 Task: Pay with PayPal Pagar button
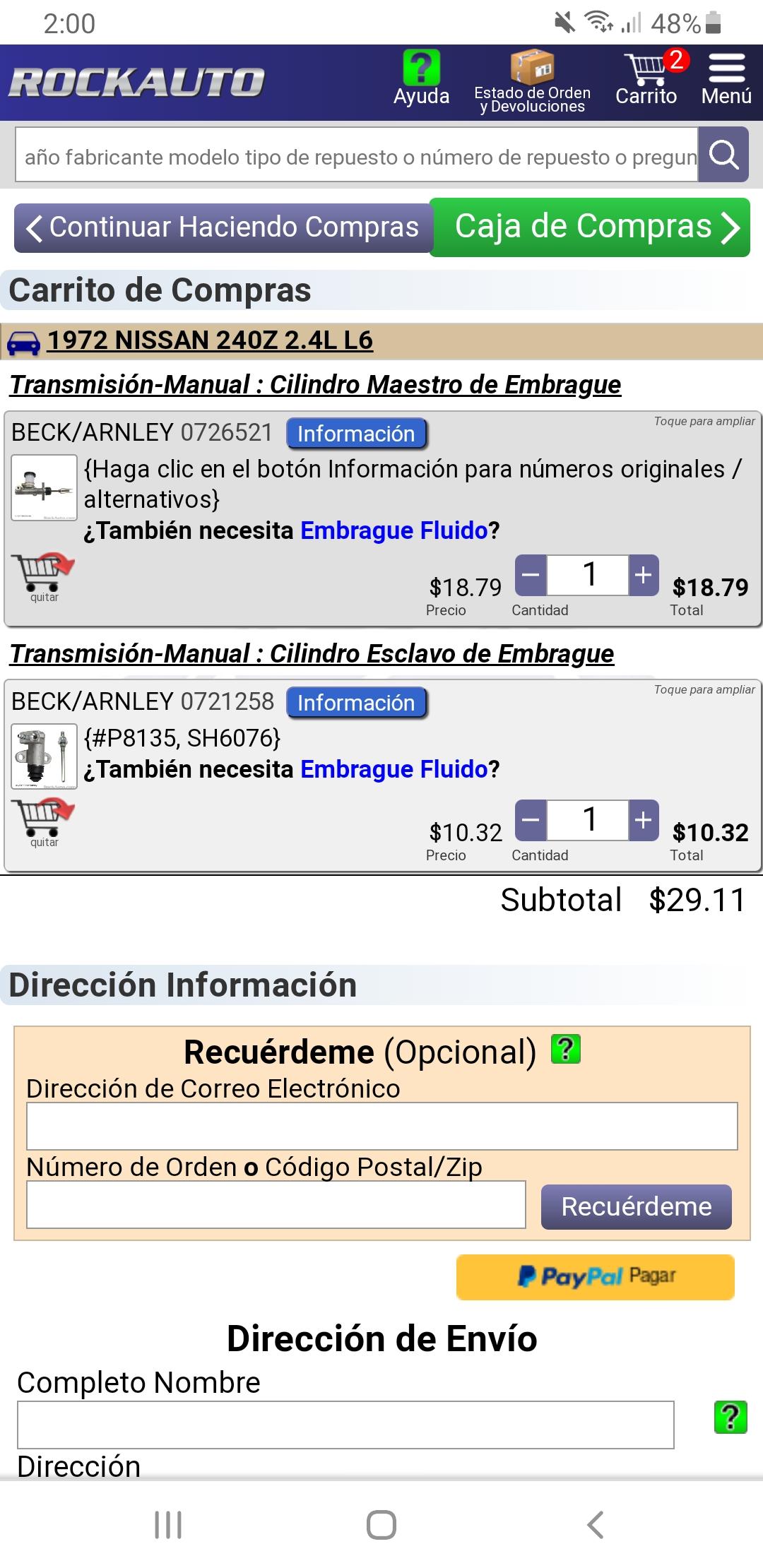[x=596, y=1277]
